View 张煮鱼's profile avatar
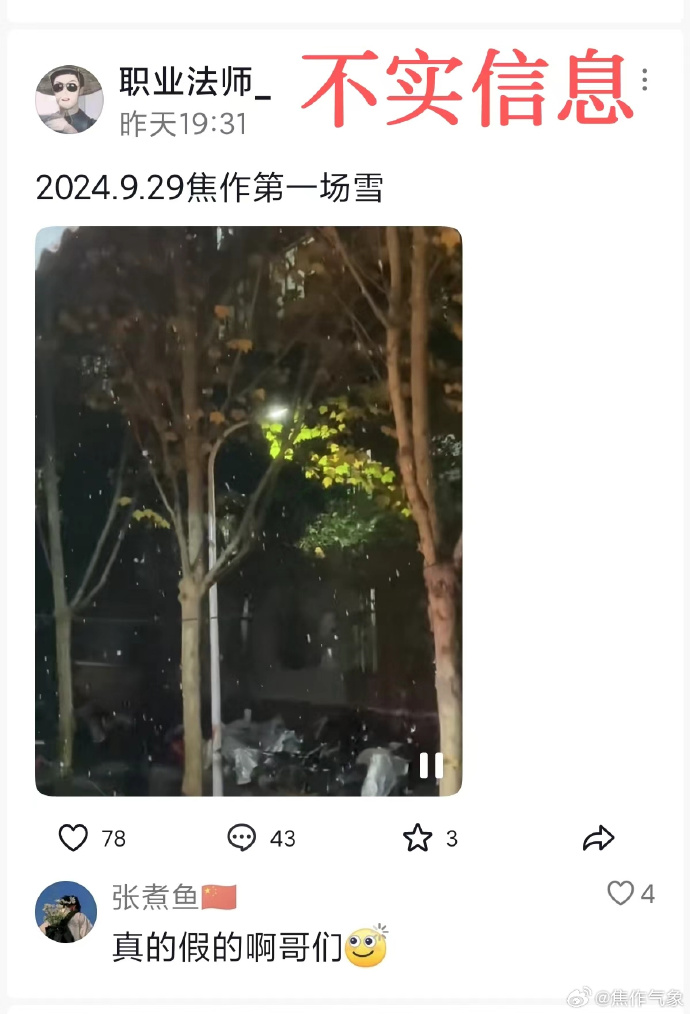This screenshot has height=1014, width=690. (66, 912)
